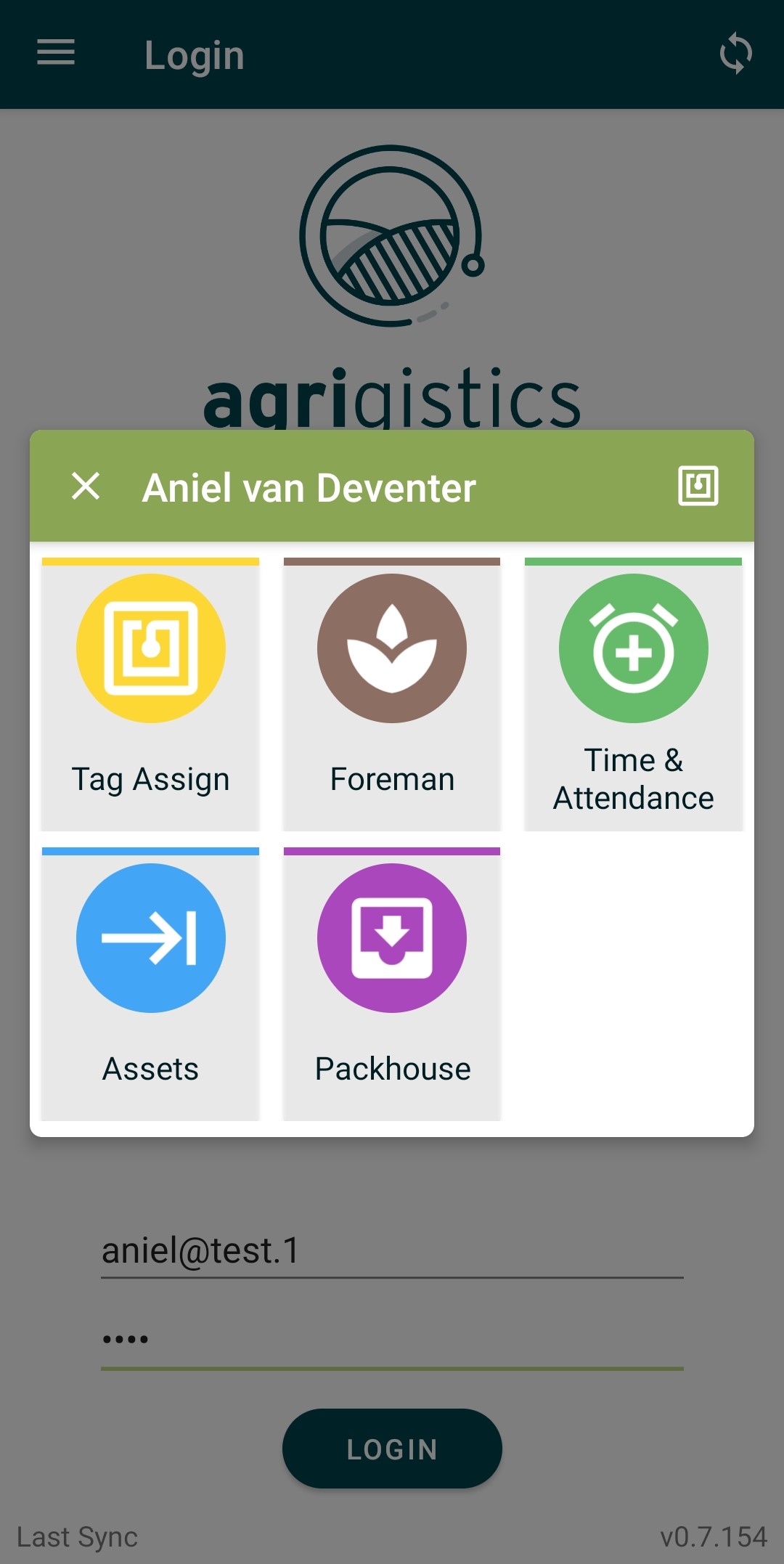Focus the password field
Viewport: 784px width, 1564px height.
(x=392, y=1340)
